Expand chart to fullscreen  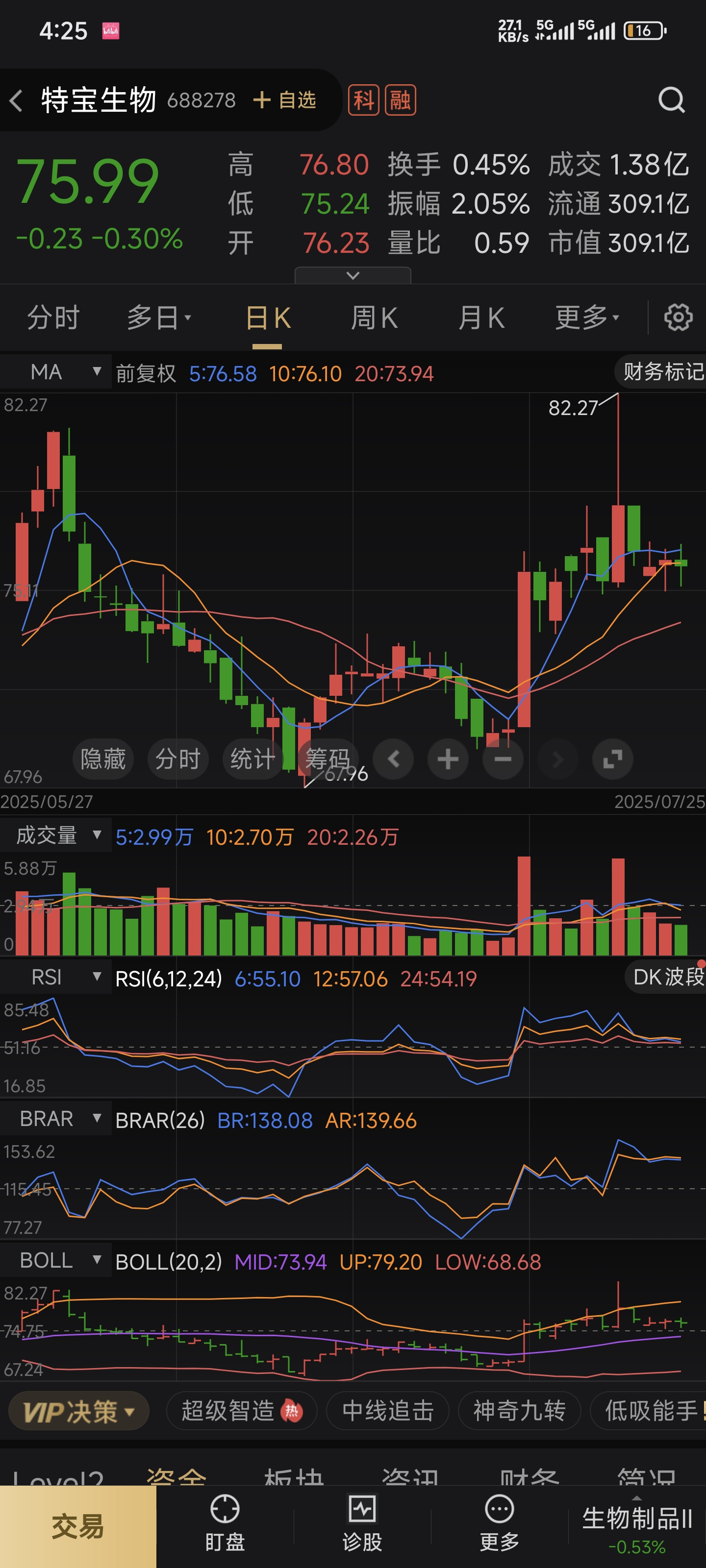click(612, 759)
